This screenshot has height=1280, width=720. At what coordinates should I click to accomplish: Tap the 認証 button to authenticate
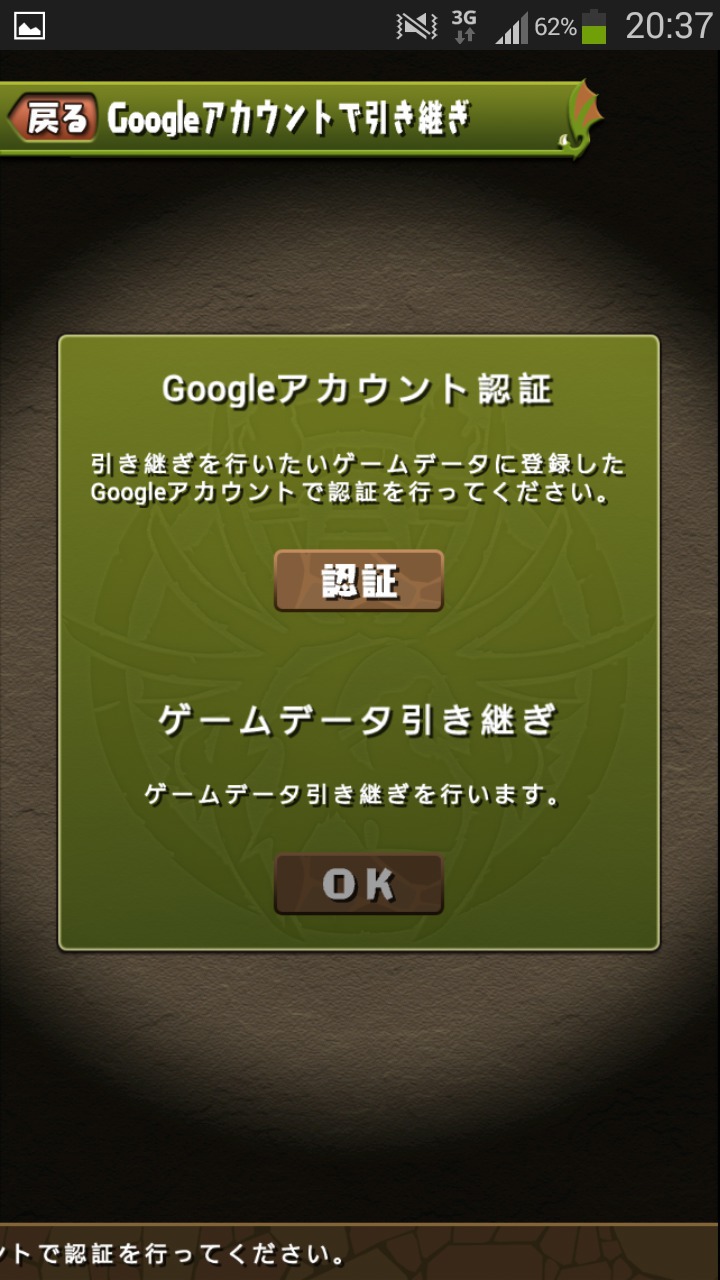[359, 581]
